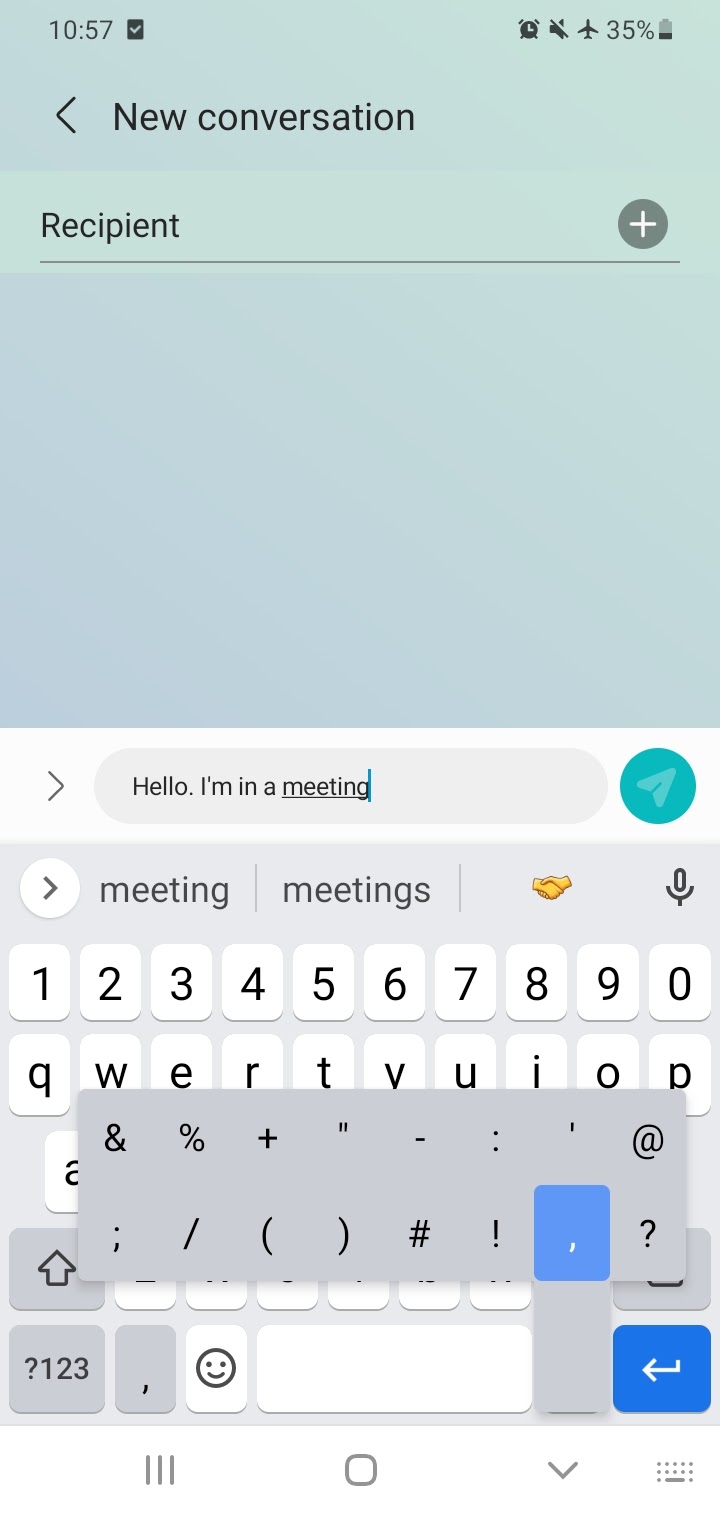Choose the "meetings" suggestion
Image resolution: width=720 pixels, height=1520 pixels.
click(x=357, y=889)
